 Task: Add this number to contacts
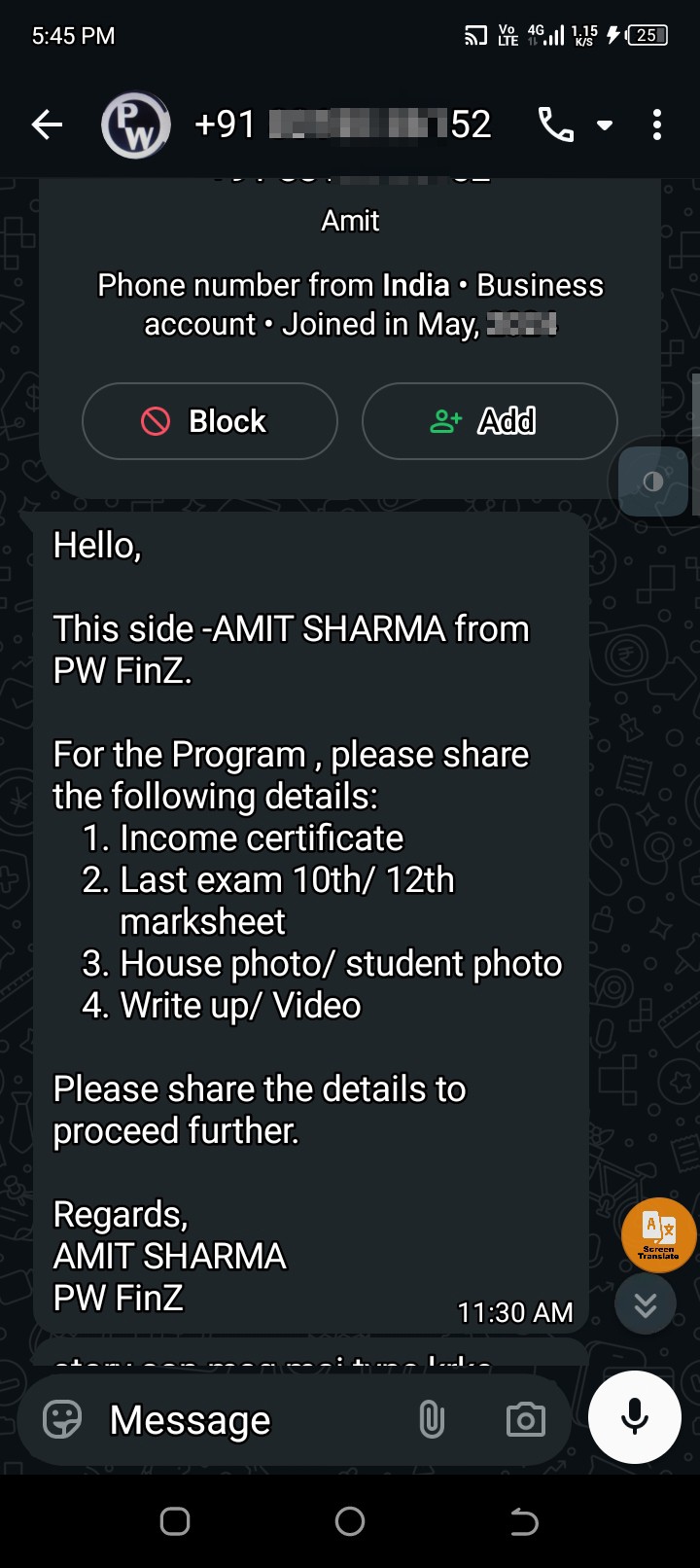pos(490,421)
